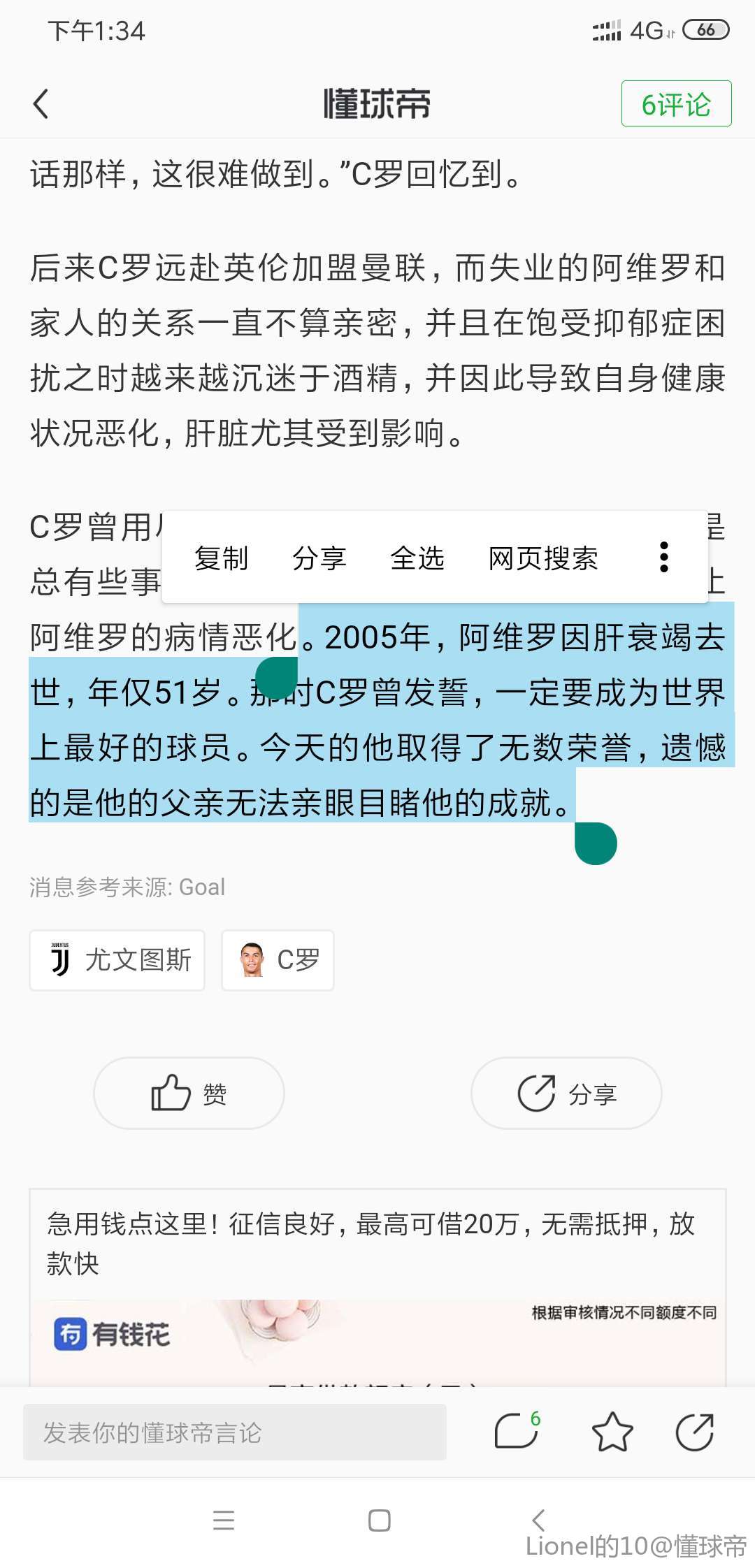Tap 网页搜索 to search the web

click(543, 558)
